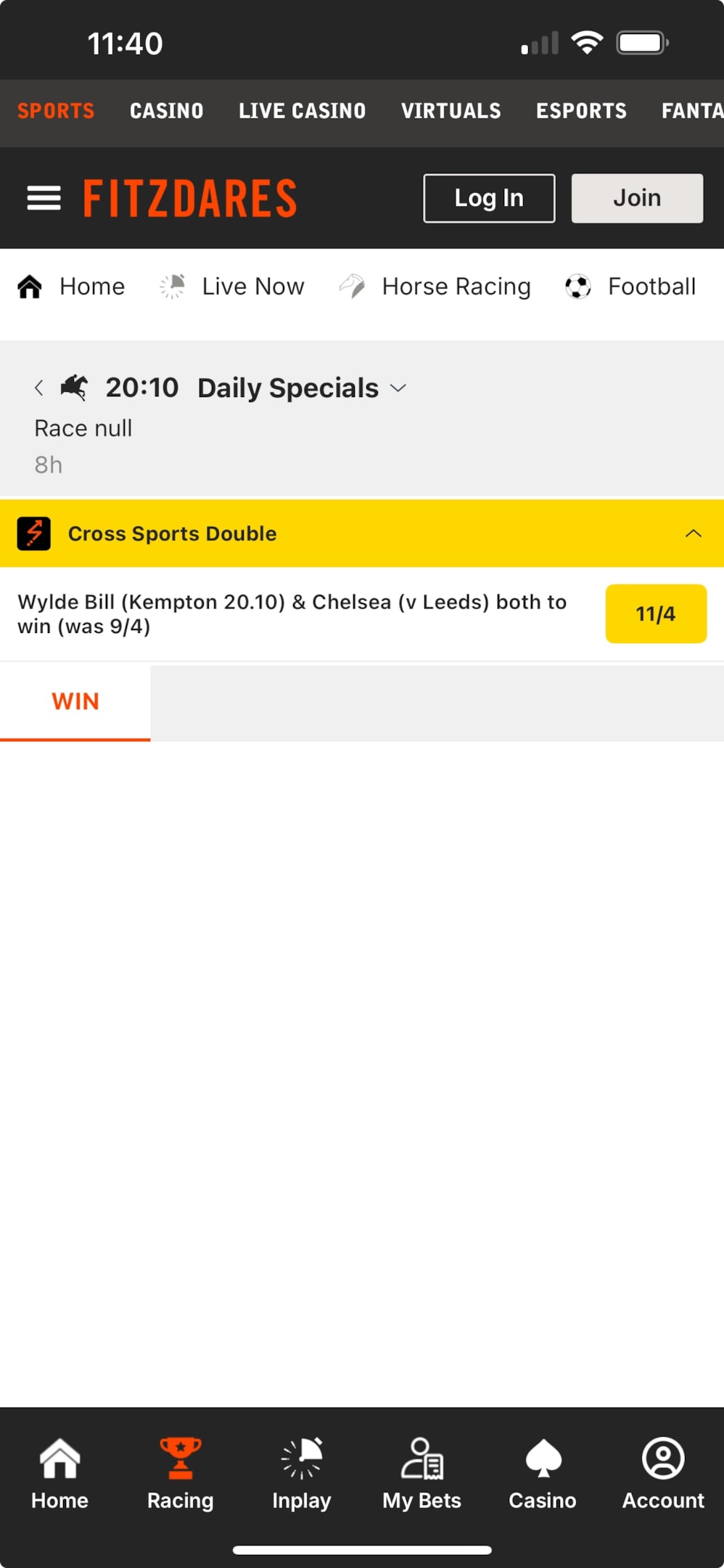Open the hamburger menu

coord(44,197)
